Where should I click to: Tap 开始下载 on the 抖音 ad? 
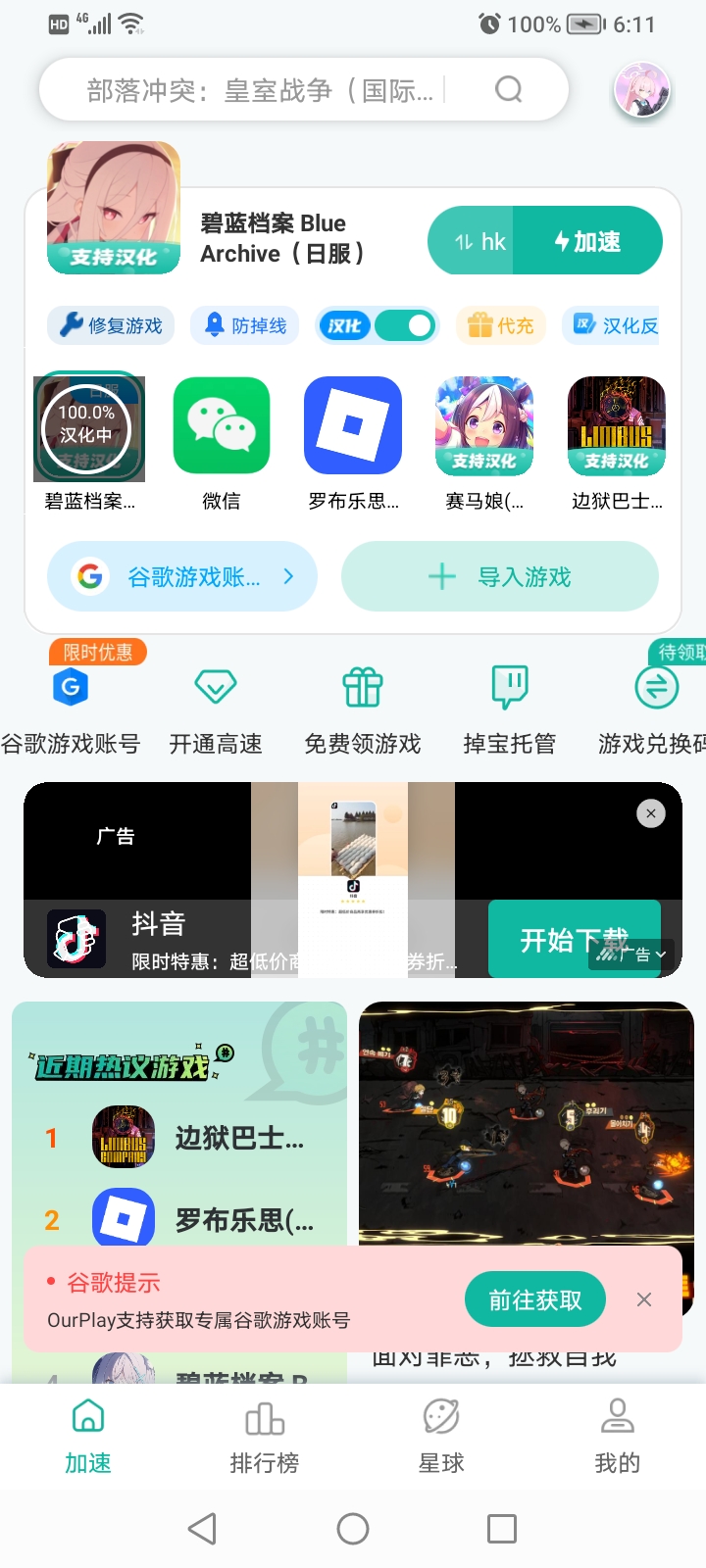[x=559, y=939]
